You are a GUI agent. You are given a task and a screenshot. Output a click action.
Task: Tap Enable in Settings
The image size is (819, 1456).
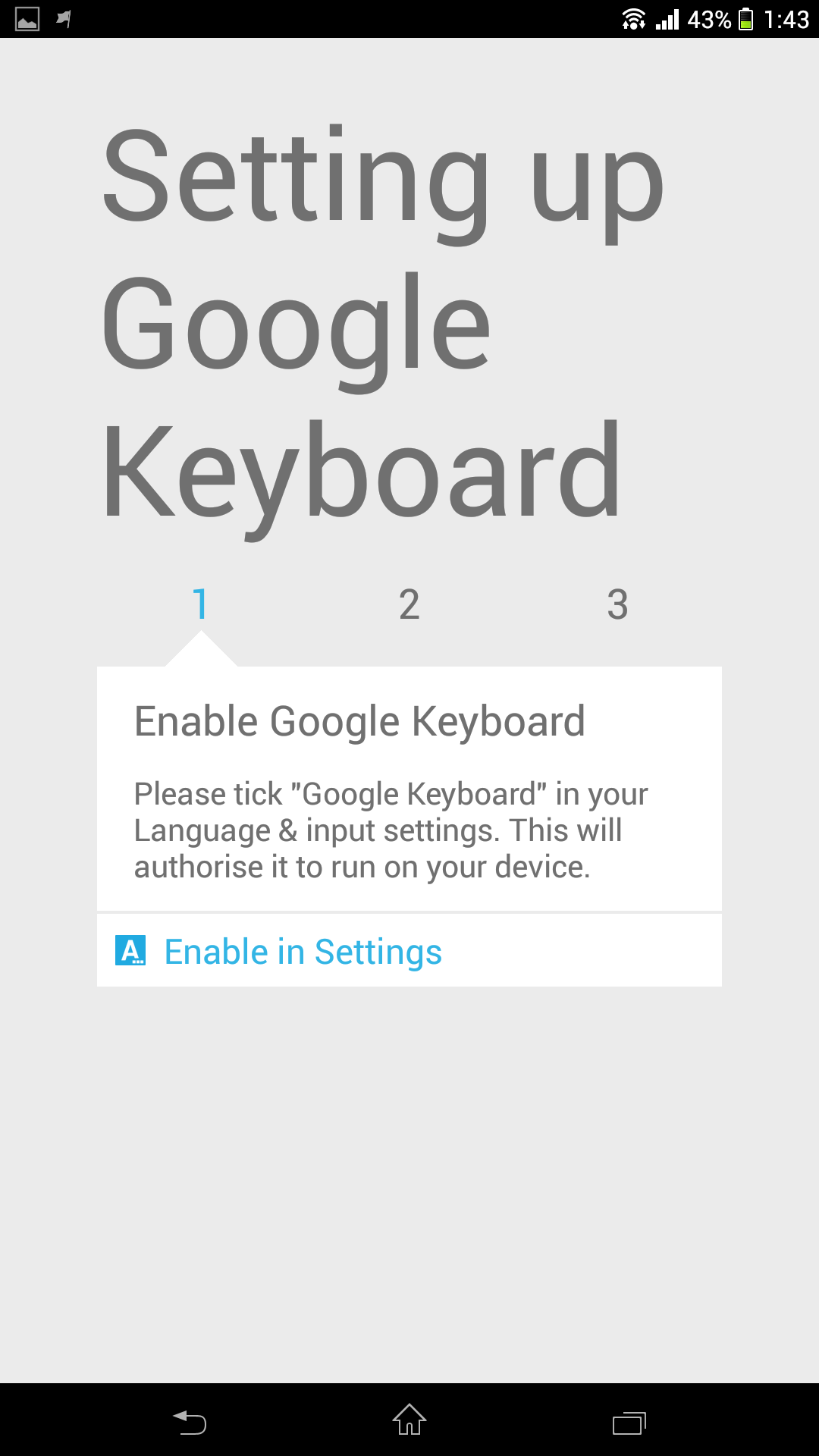(x=303, y=951)
